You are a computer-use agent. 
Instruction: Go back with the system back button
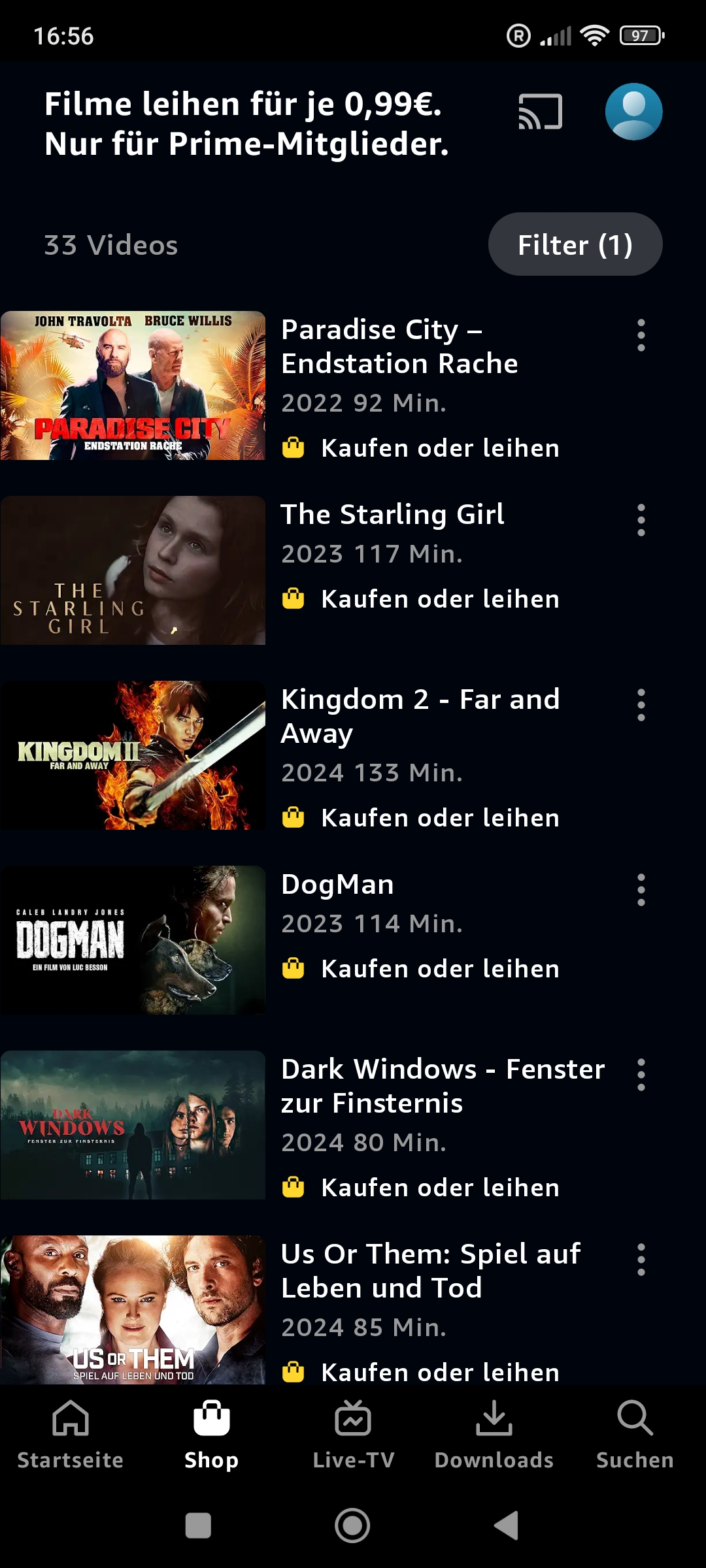click(x=506, y=1526)
